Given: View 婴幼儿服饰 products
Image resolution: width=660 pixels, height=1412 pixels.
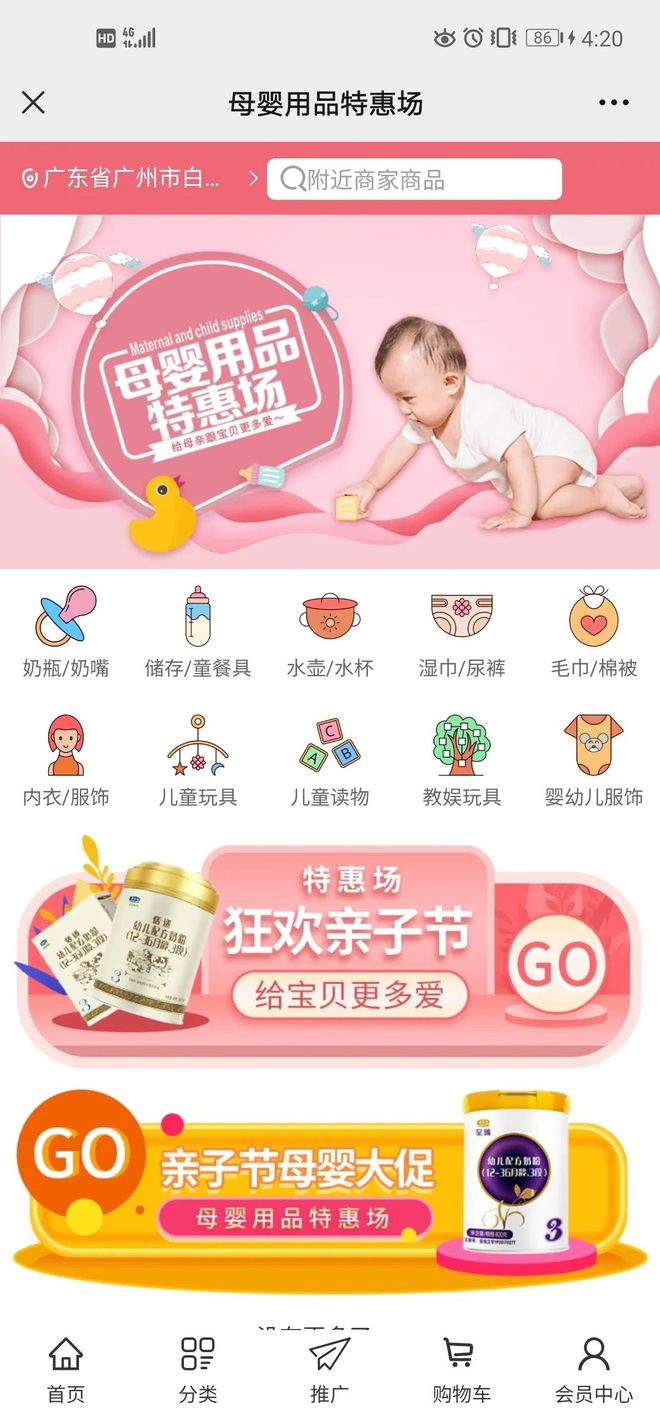Looking at the screenshot, I should tap(593, 760).
